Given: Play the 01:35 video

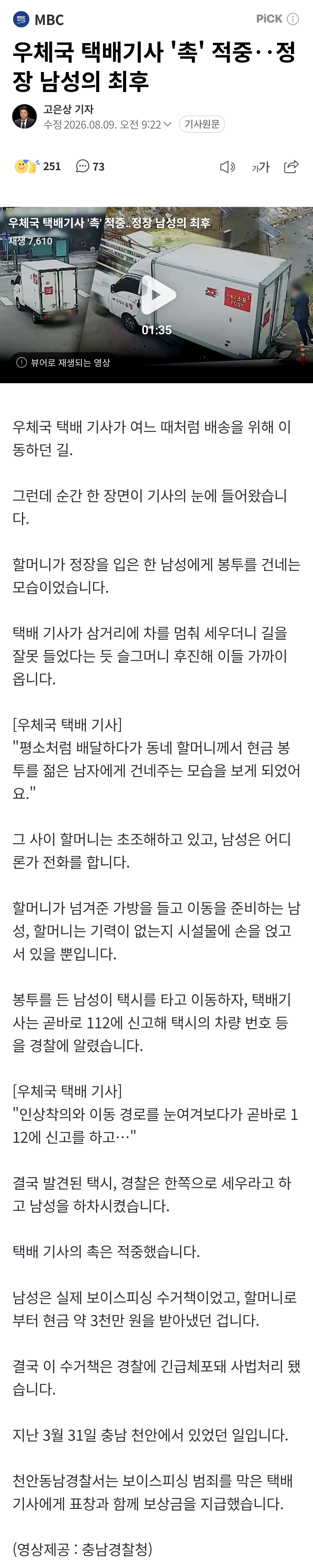Looking at the screenshot, I should tap(157, 295).
